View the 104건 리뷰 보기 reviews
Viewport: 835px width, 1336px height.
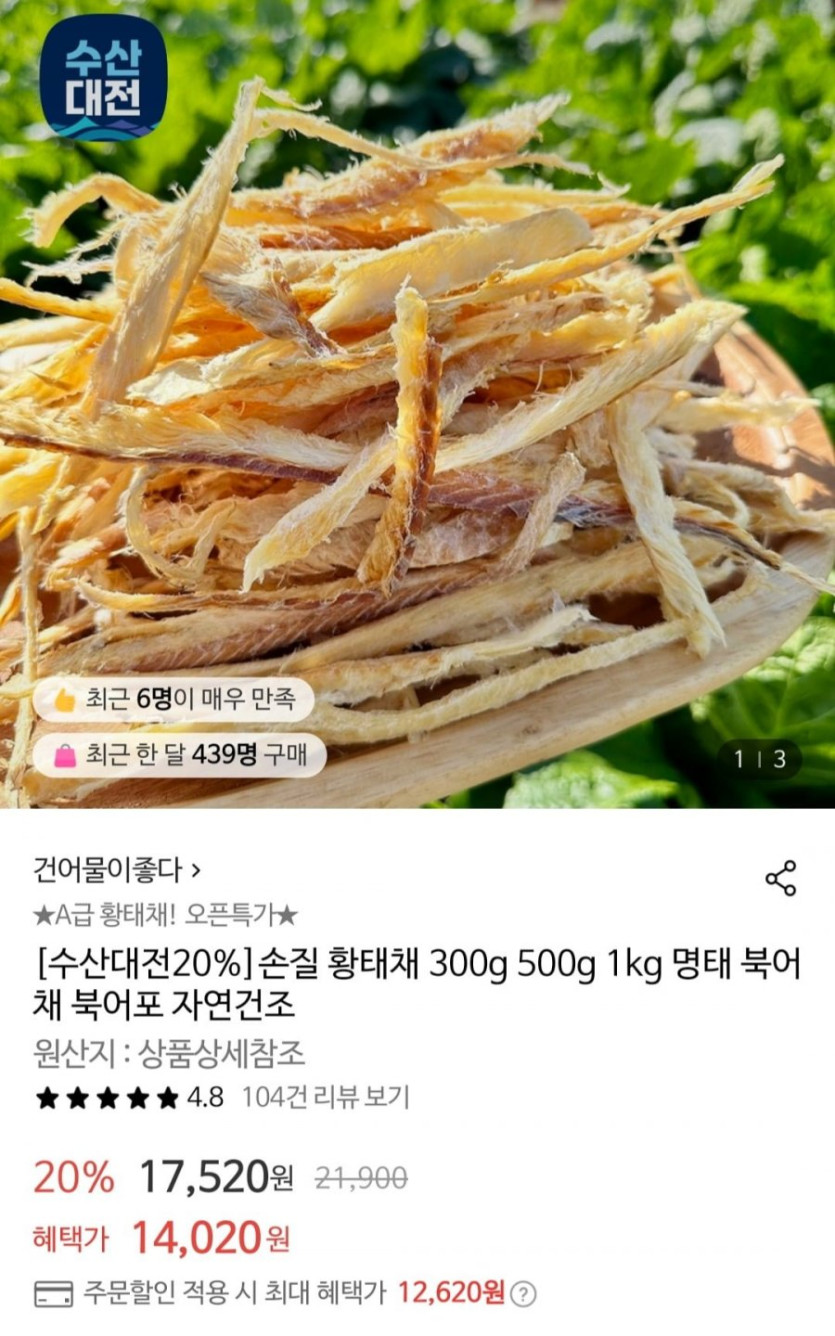tap(325, 1097)
